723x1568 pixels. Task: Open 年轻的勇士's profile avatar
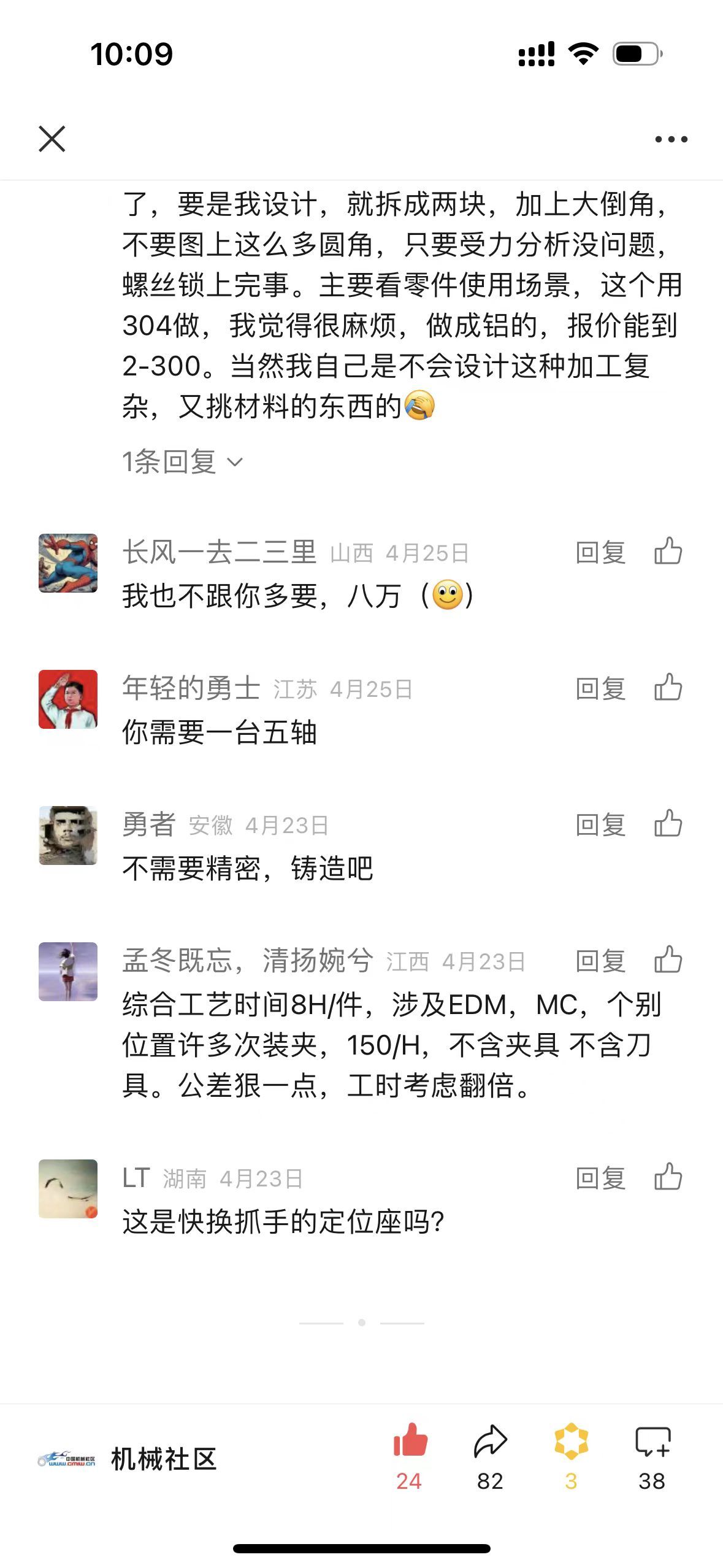point(68,699)
